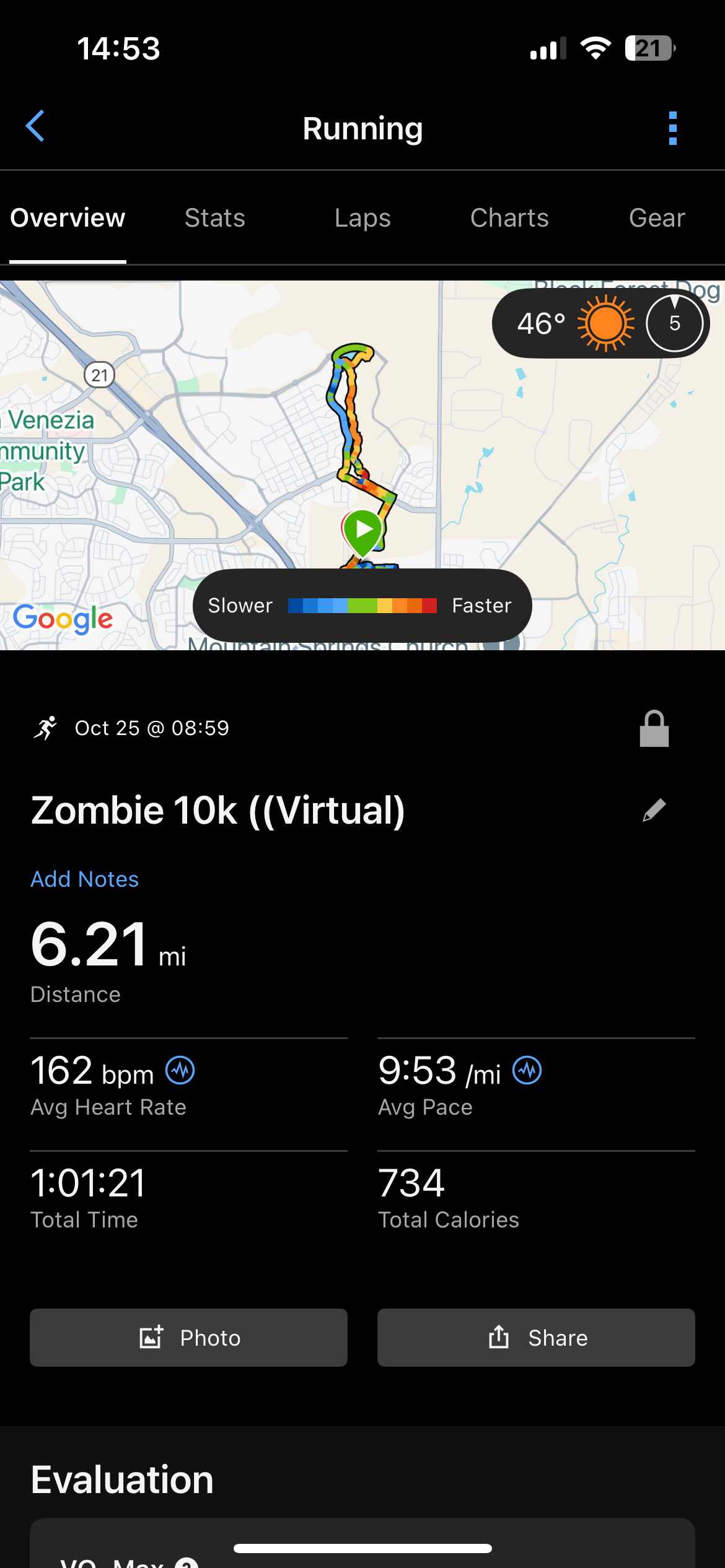Open the pace chart icon beside 9:53 /mi
The image size is (725, 1568).
pos(527,1070)
